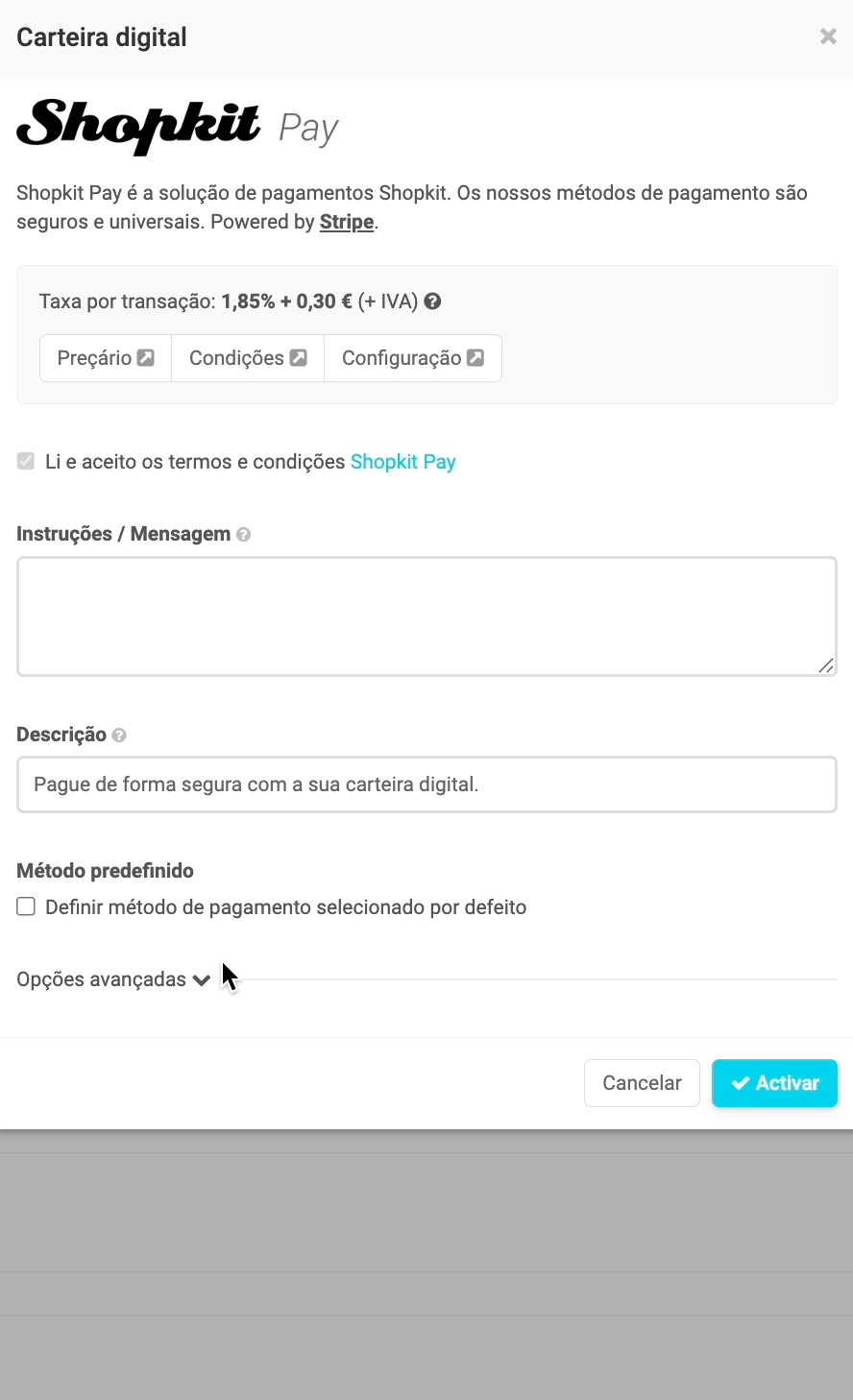This screenshot has width=853, height=1400.
Task: Show help for Descrição field
Action: pyautogui.click(x=119, y=736)
